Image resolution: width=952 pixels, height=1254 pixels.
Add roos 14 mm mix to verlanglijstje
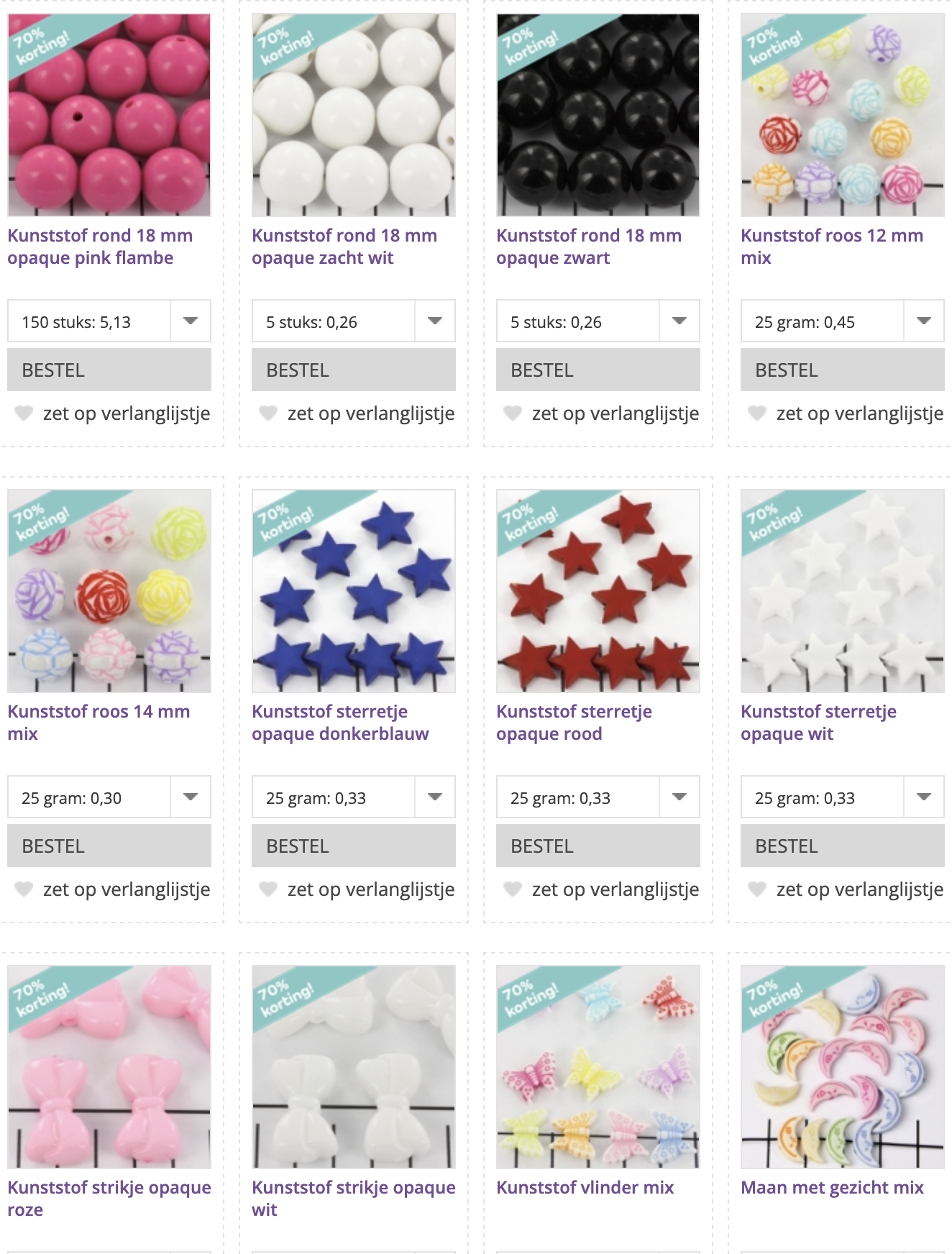click(x=113, y=889)
